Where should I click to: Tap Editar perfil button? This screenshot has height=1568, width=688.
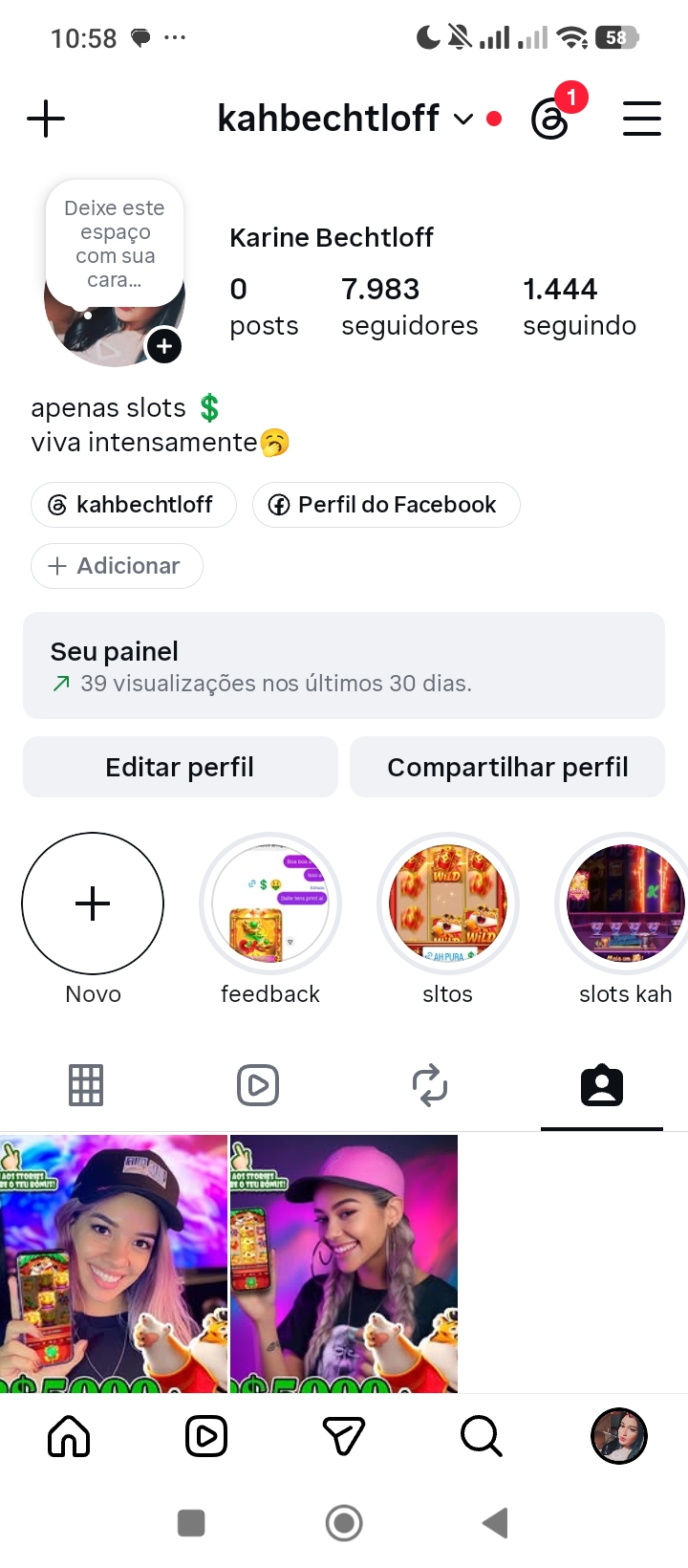point(181,767)
